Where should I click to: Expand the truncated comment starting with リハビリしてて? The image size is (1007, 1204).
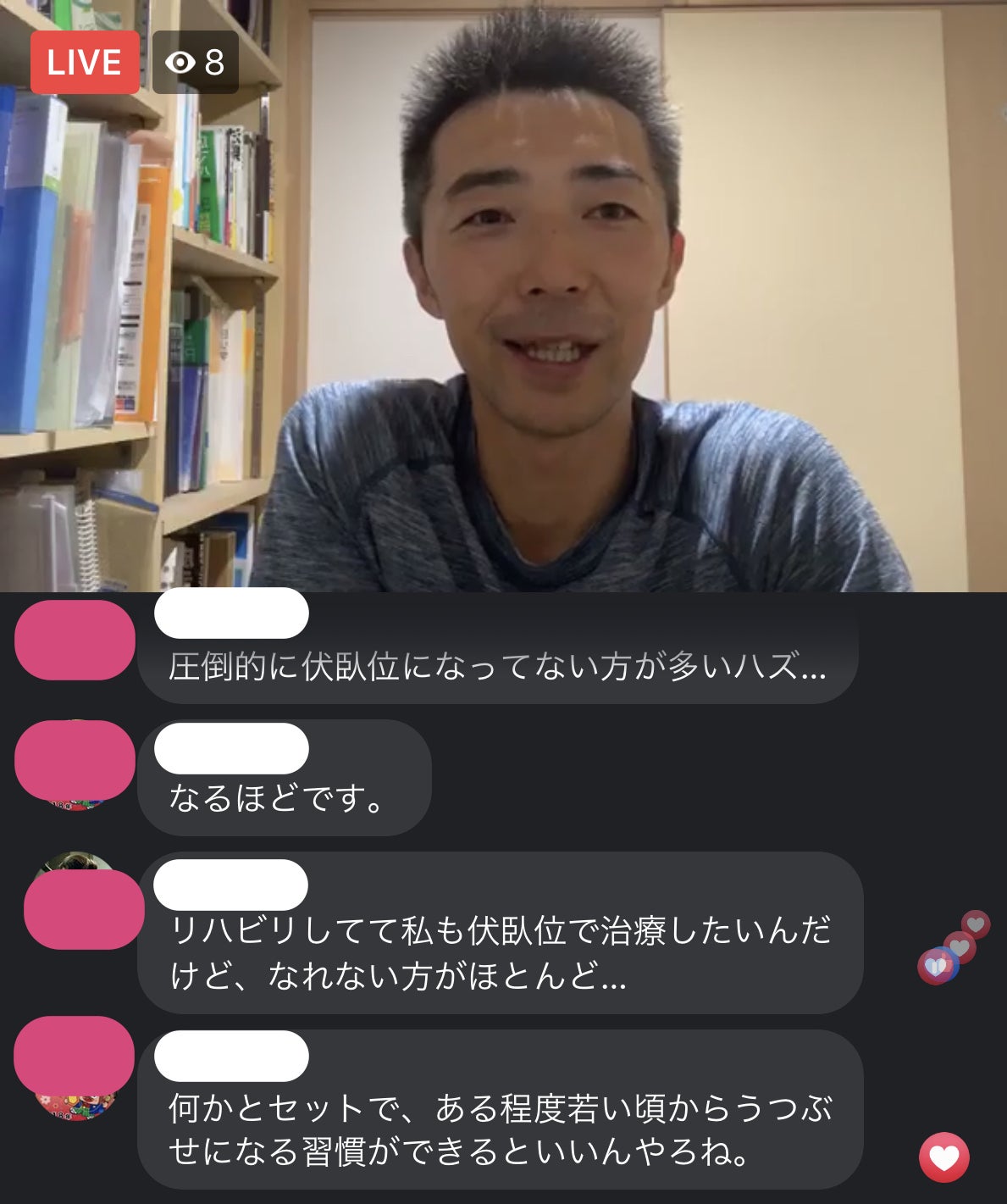tap(611, 977)
